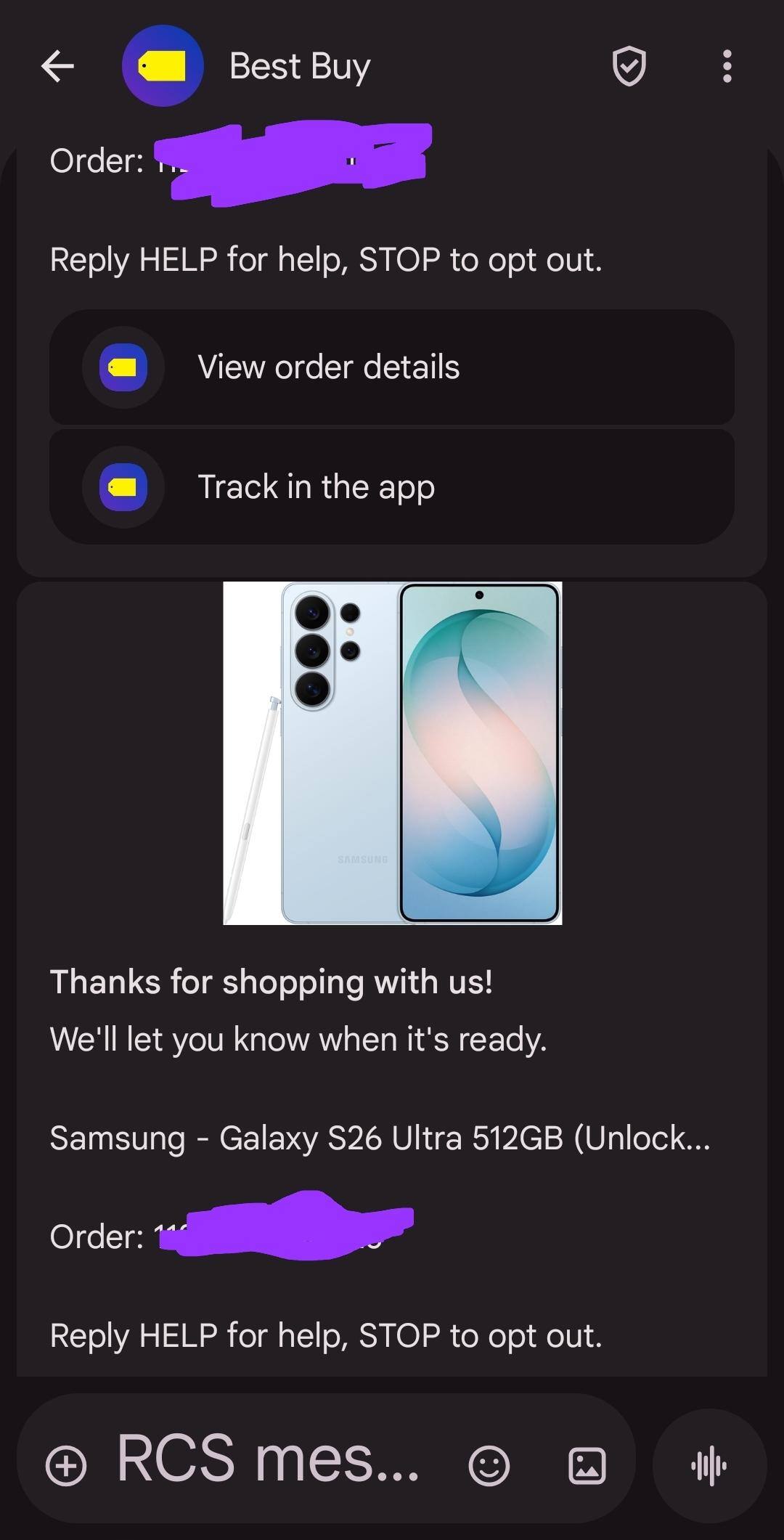The height and width of the screenshot is (1540, 784).
Task: Tap the Thanks for shopping message bubble
Action: coord(271,982)
